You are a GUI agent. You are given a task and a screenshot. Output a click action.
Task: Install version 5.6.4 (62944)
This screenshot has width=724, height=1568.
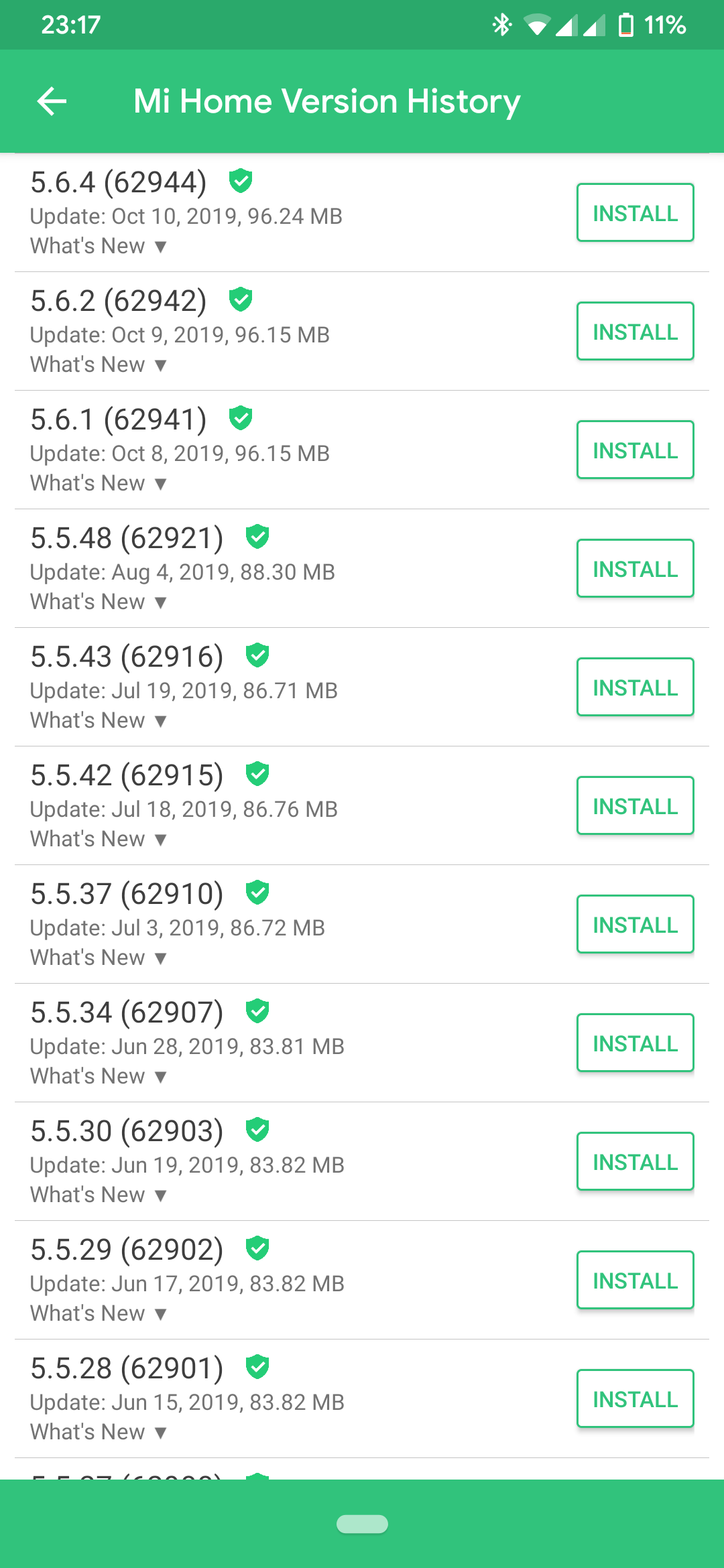click(x=635, y=213)
